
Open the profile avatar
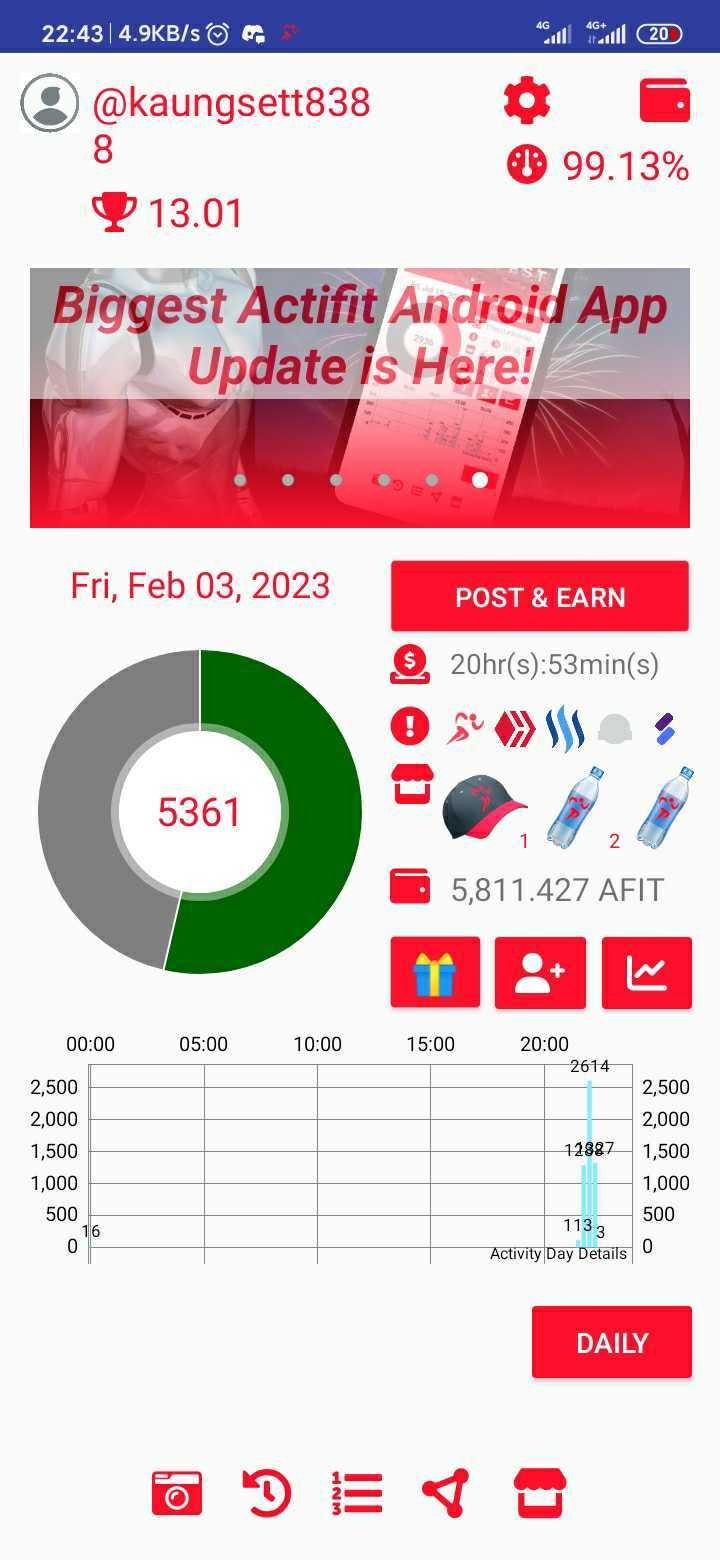tap(50, 102)
